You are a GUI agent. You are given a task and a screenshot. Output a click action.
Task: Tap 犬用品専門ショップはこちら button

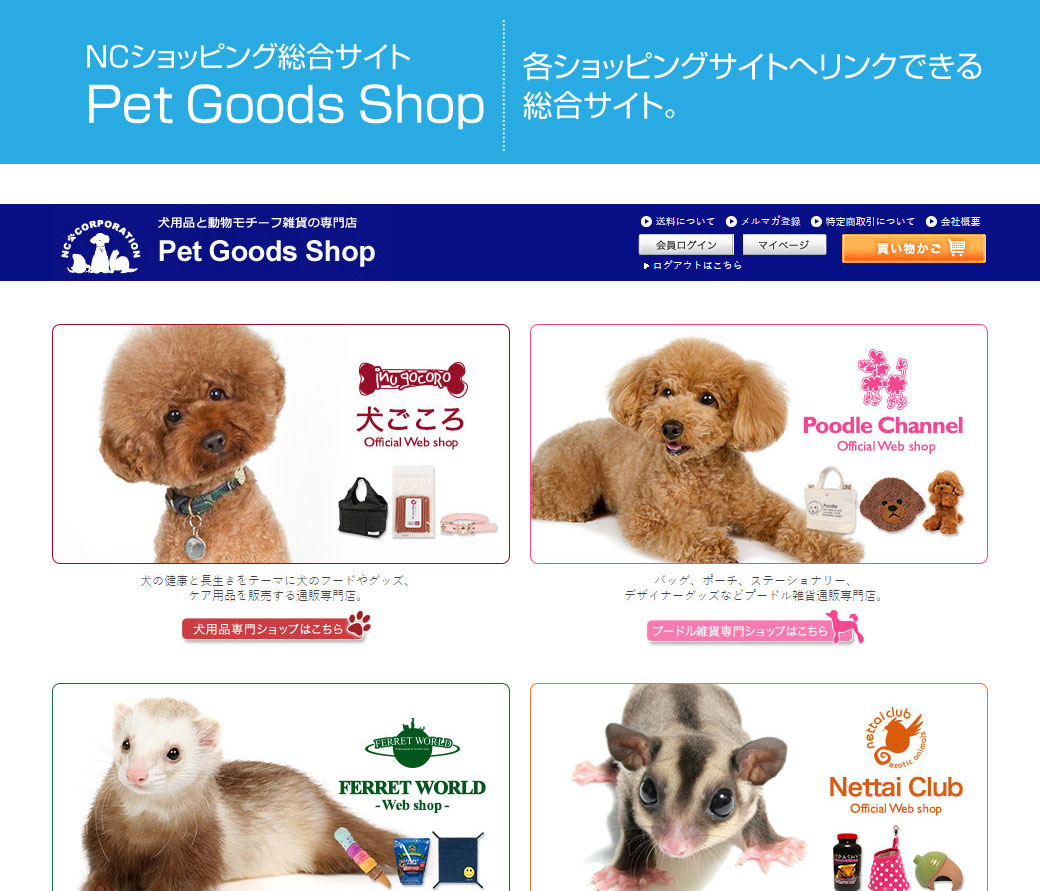275,629
